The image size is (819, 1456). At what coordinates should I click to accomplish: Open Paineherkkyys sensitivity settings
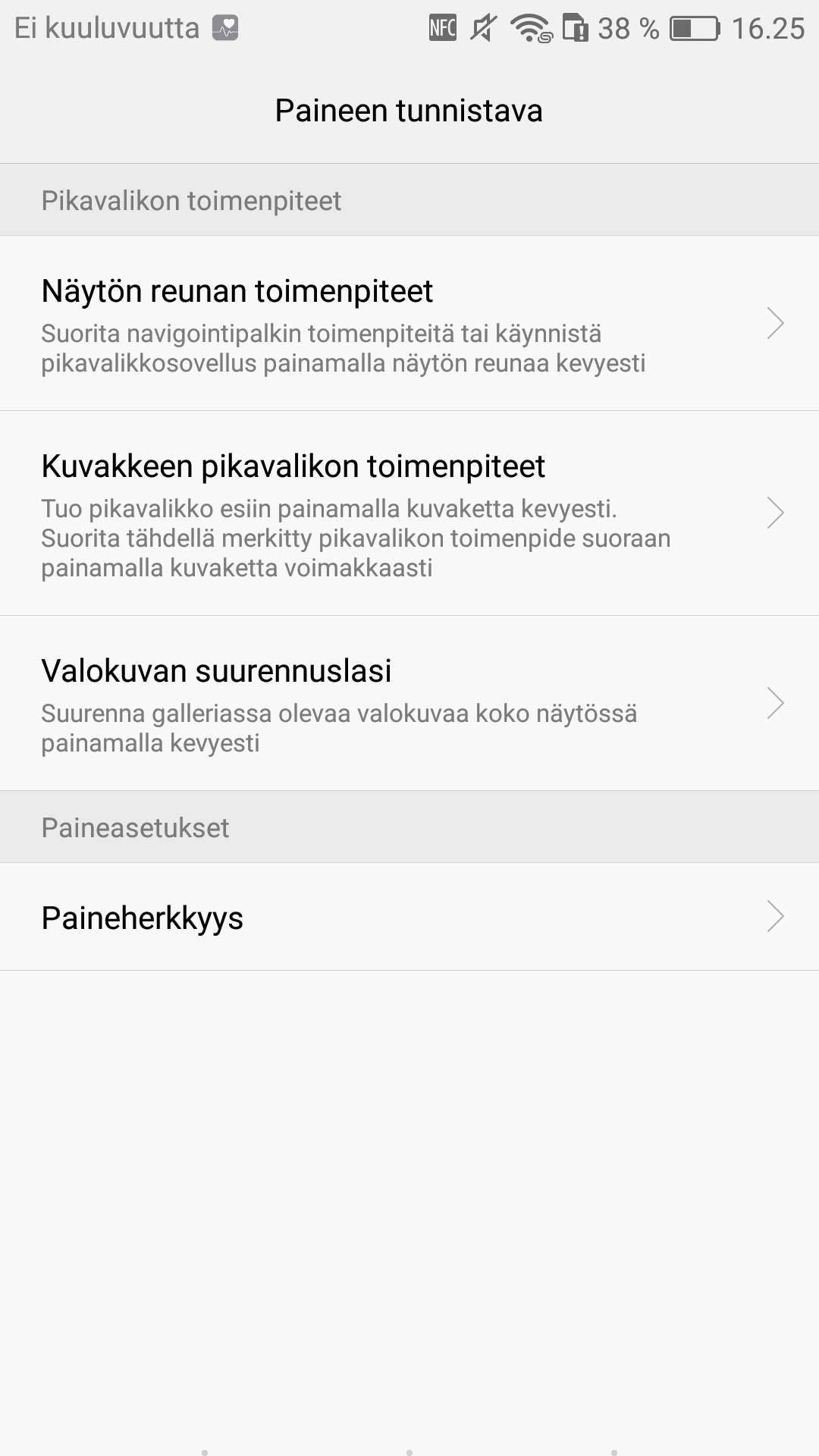[409, 917]
